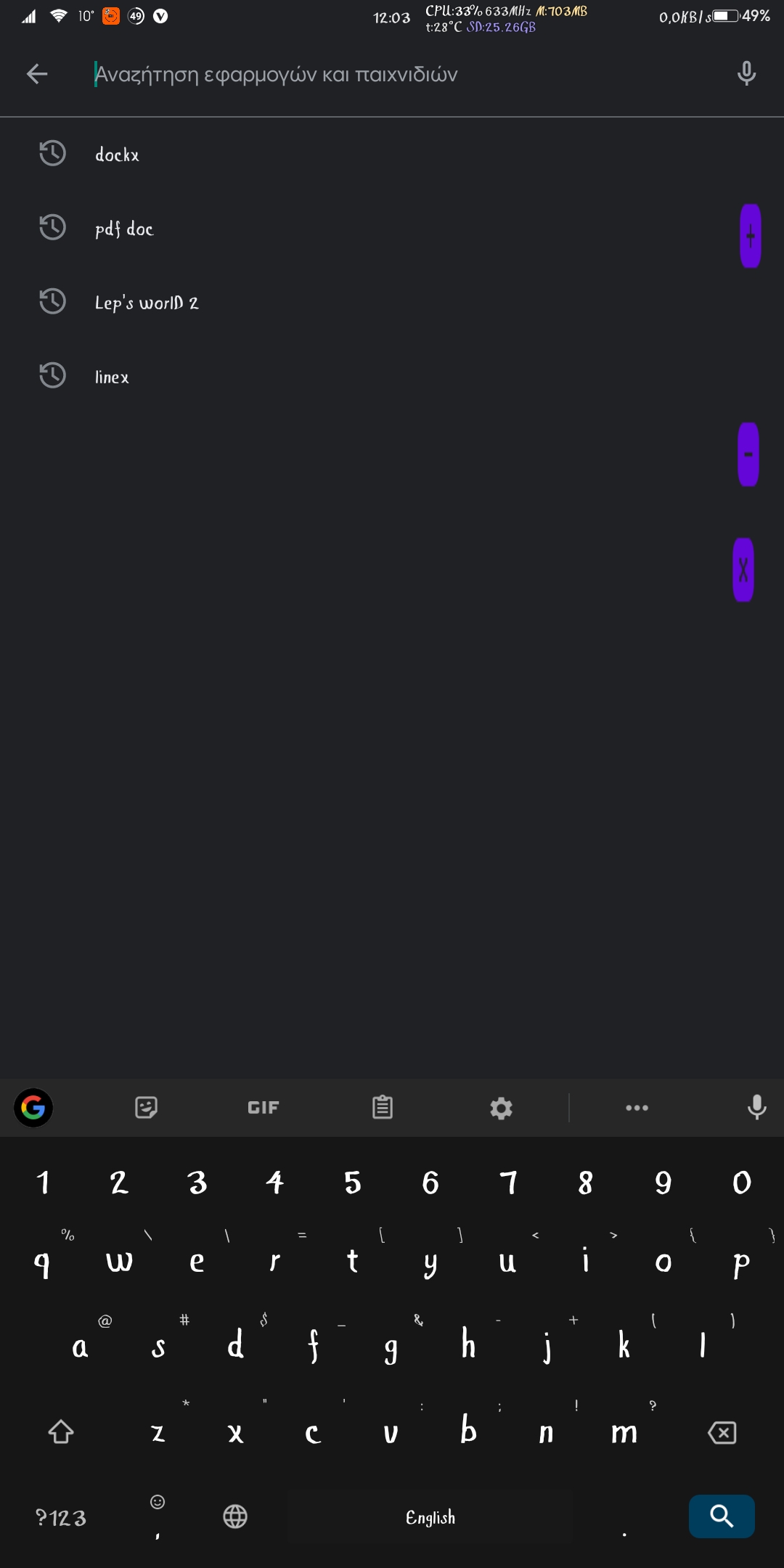
Task: Choose recent search linex
Action: pyautogui.click(x=392, y=376)
